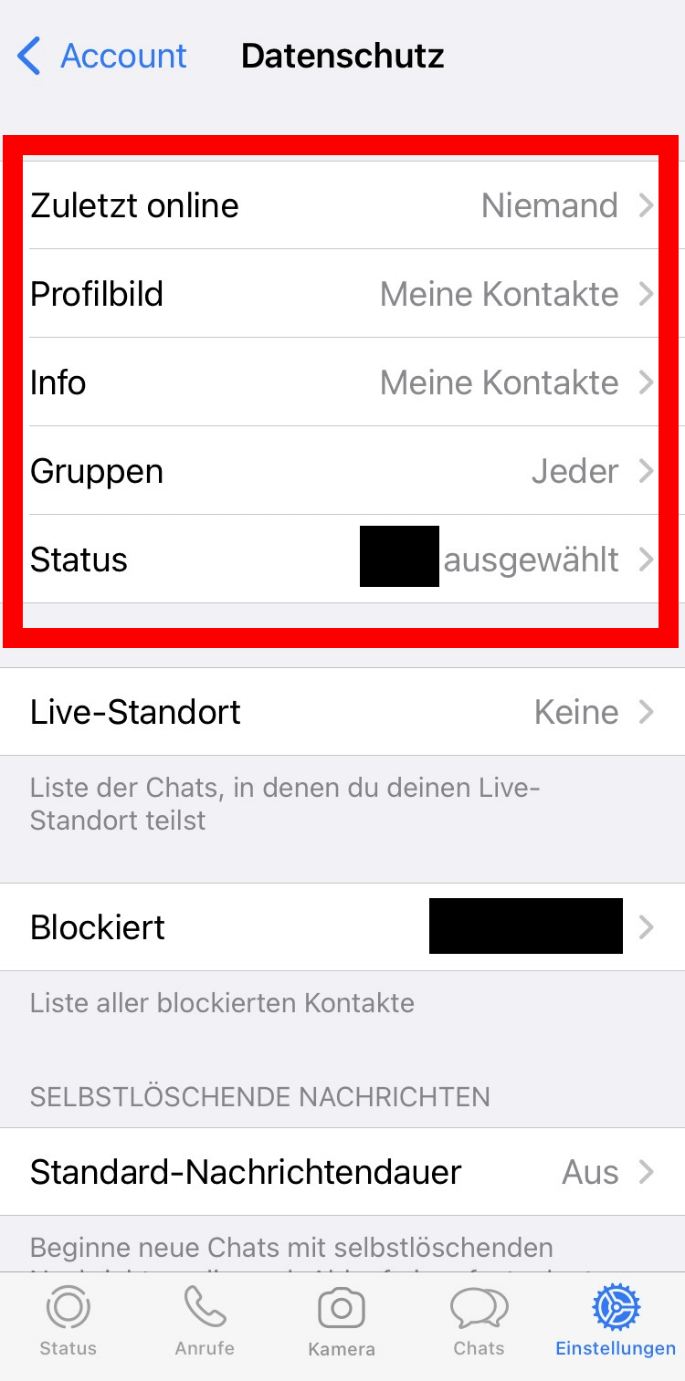
Task: Switch to the Anrufe tab
Action: 205,1321
